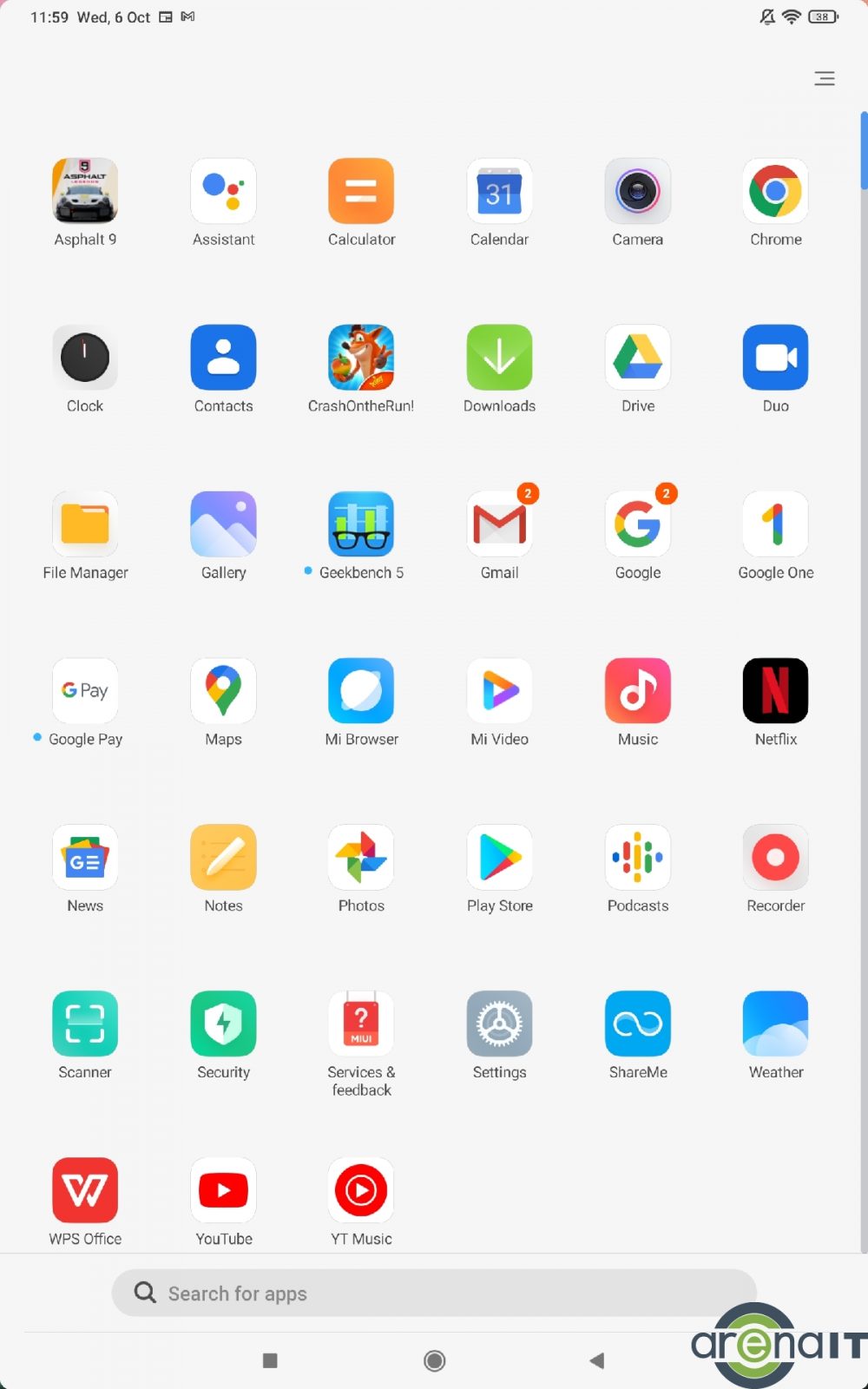The width and height of the screenshot is (868, 1389).
Task: Open device Settings
Action: pos(499,1024)
